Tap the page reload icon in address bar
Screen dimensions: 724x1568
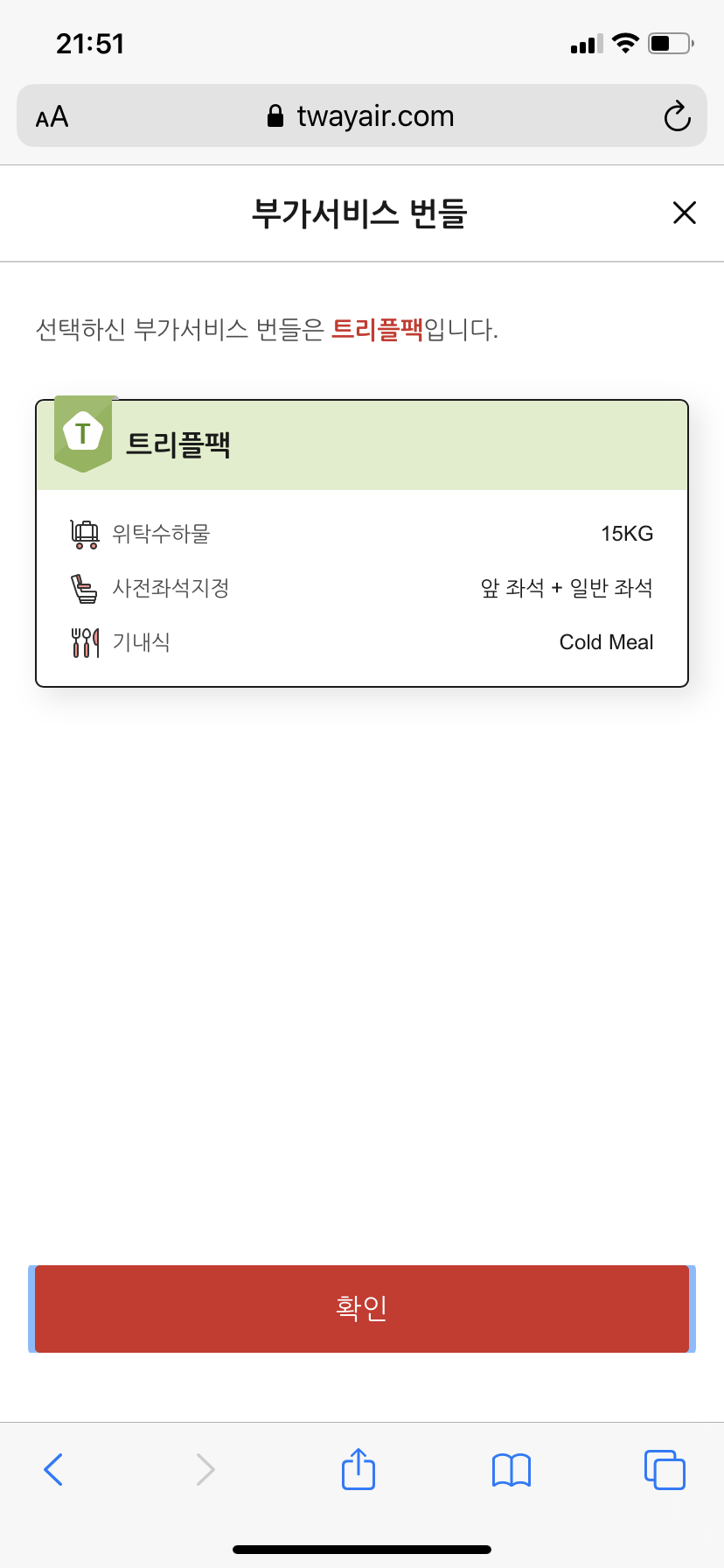point(676,115)
